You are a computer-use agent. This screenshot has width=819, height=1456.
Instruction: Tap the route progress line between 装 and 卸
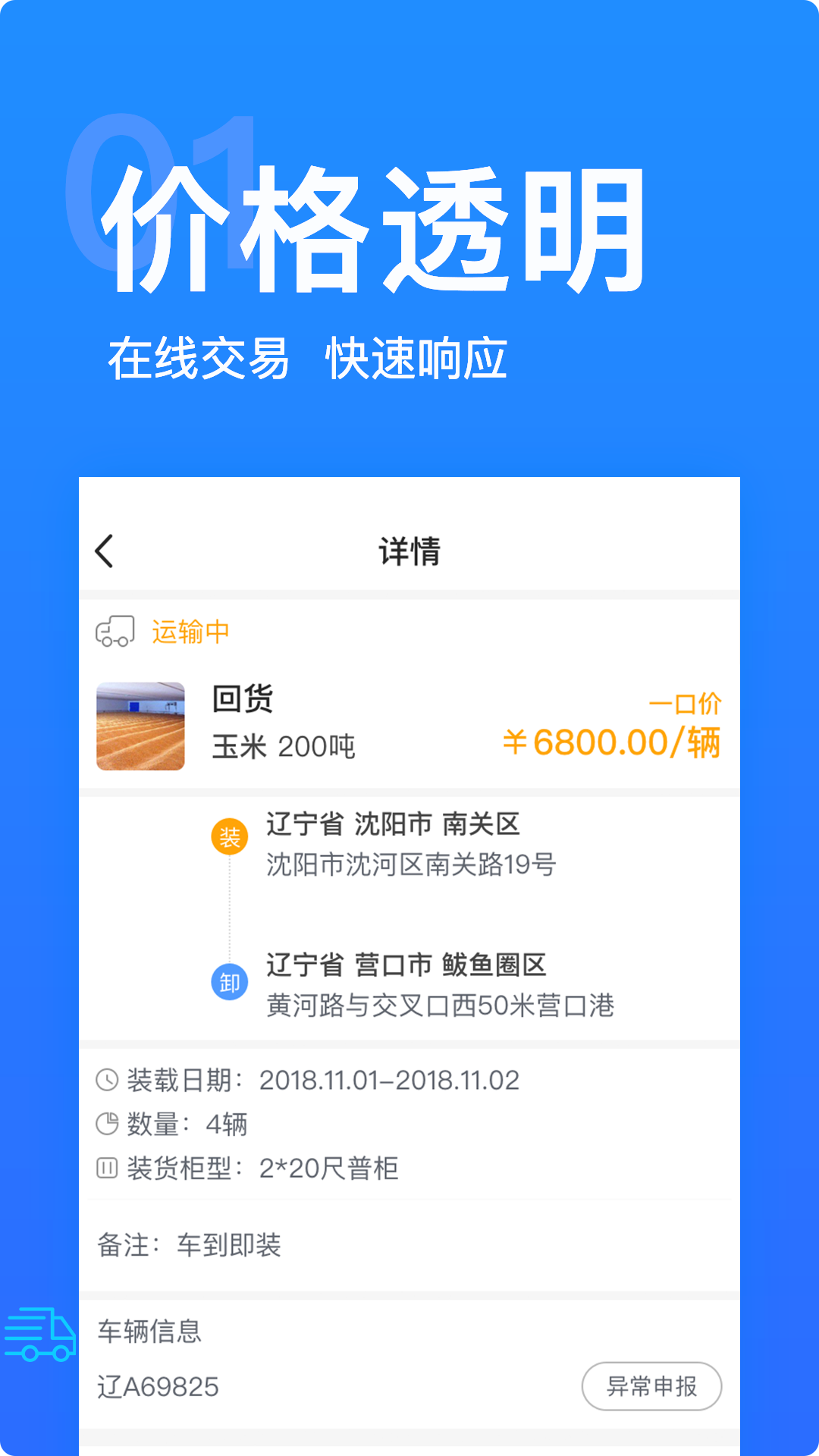[230, 910]
